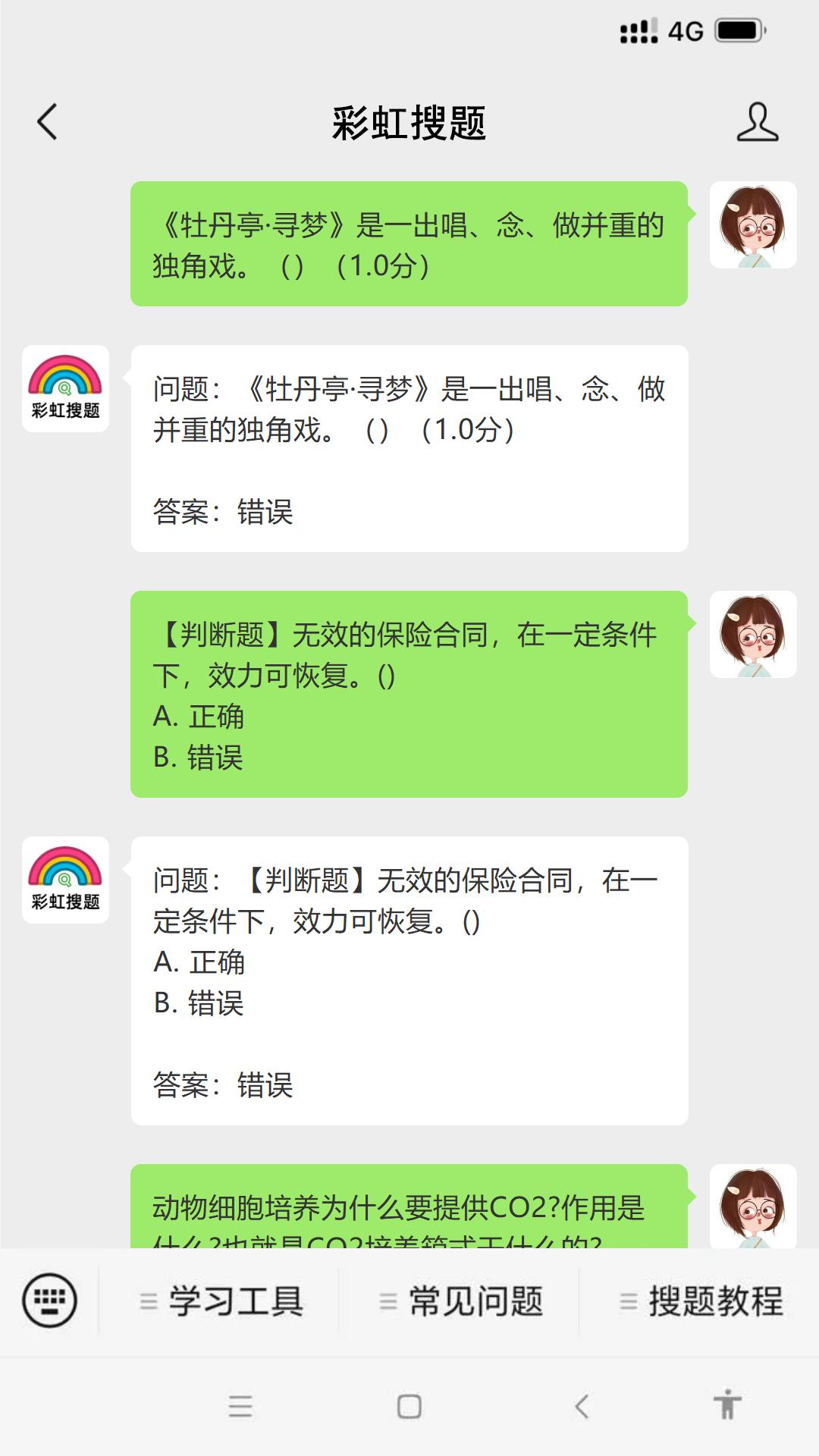
Task: Tap system home button
Action: click(x=409, y=1406)
